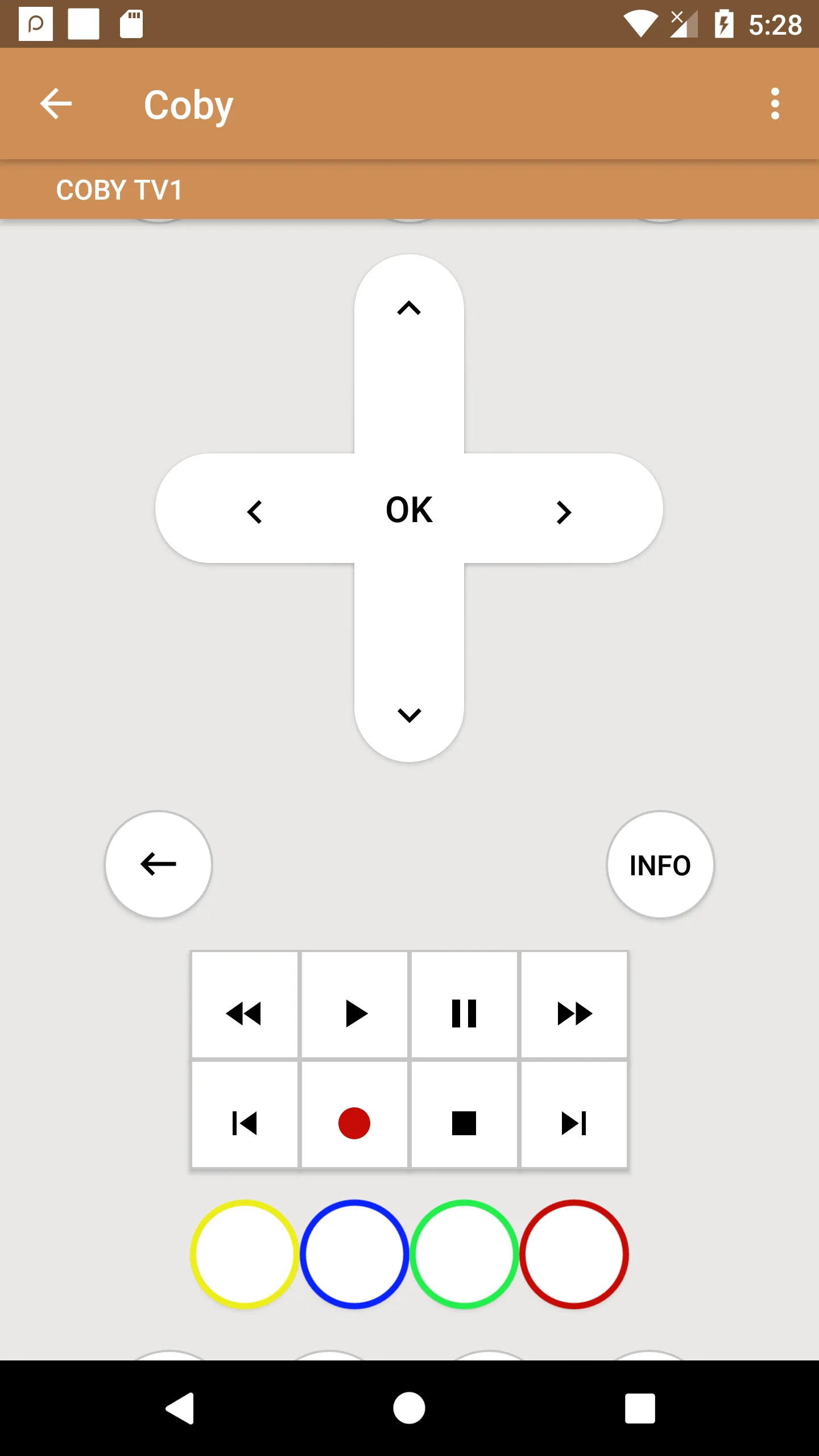Stop the playback

tap(464, 1123)
